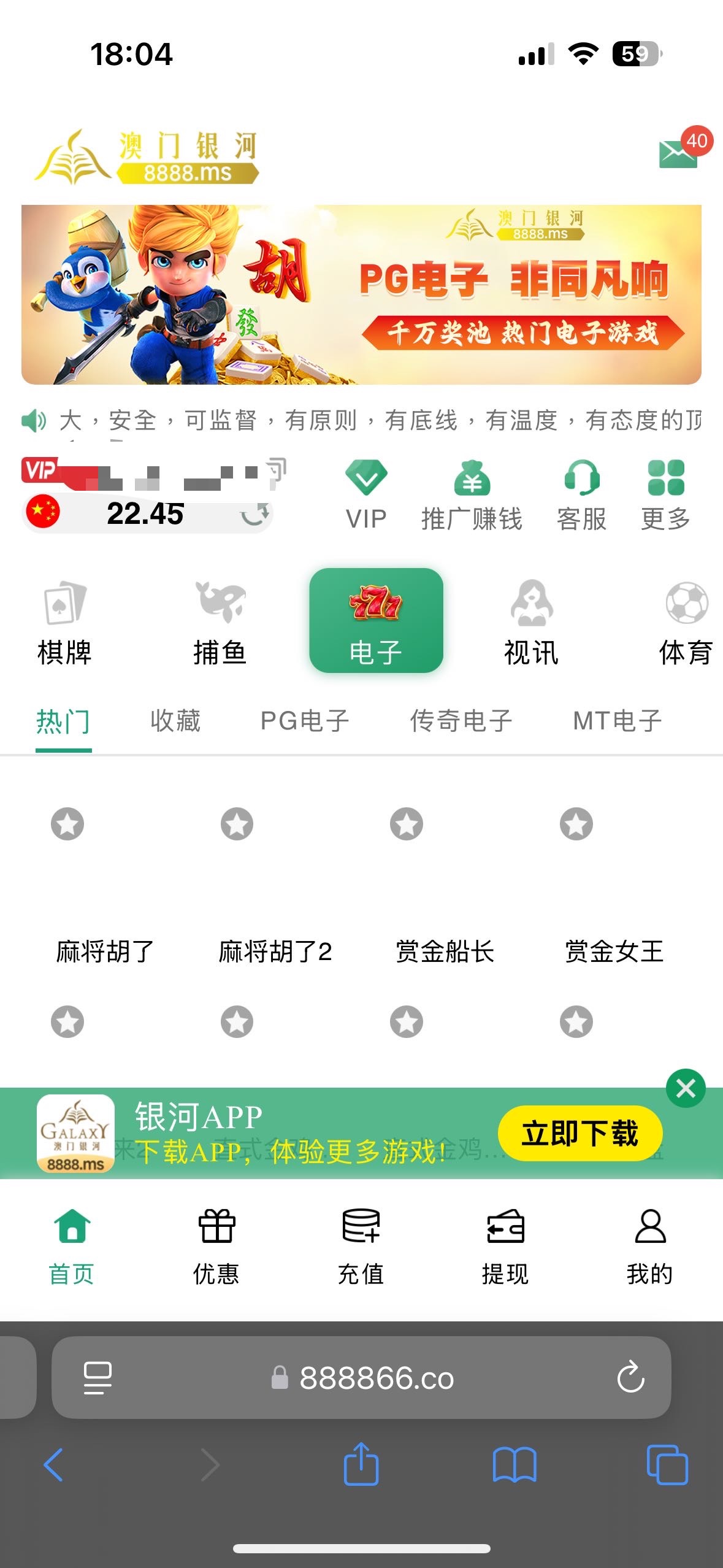723x1568 pixels.
Task: Switch to the PG电子 tab
Action: point(305,721)
